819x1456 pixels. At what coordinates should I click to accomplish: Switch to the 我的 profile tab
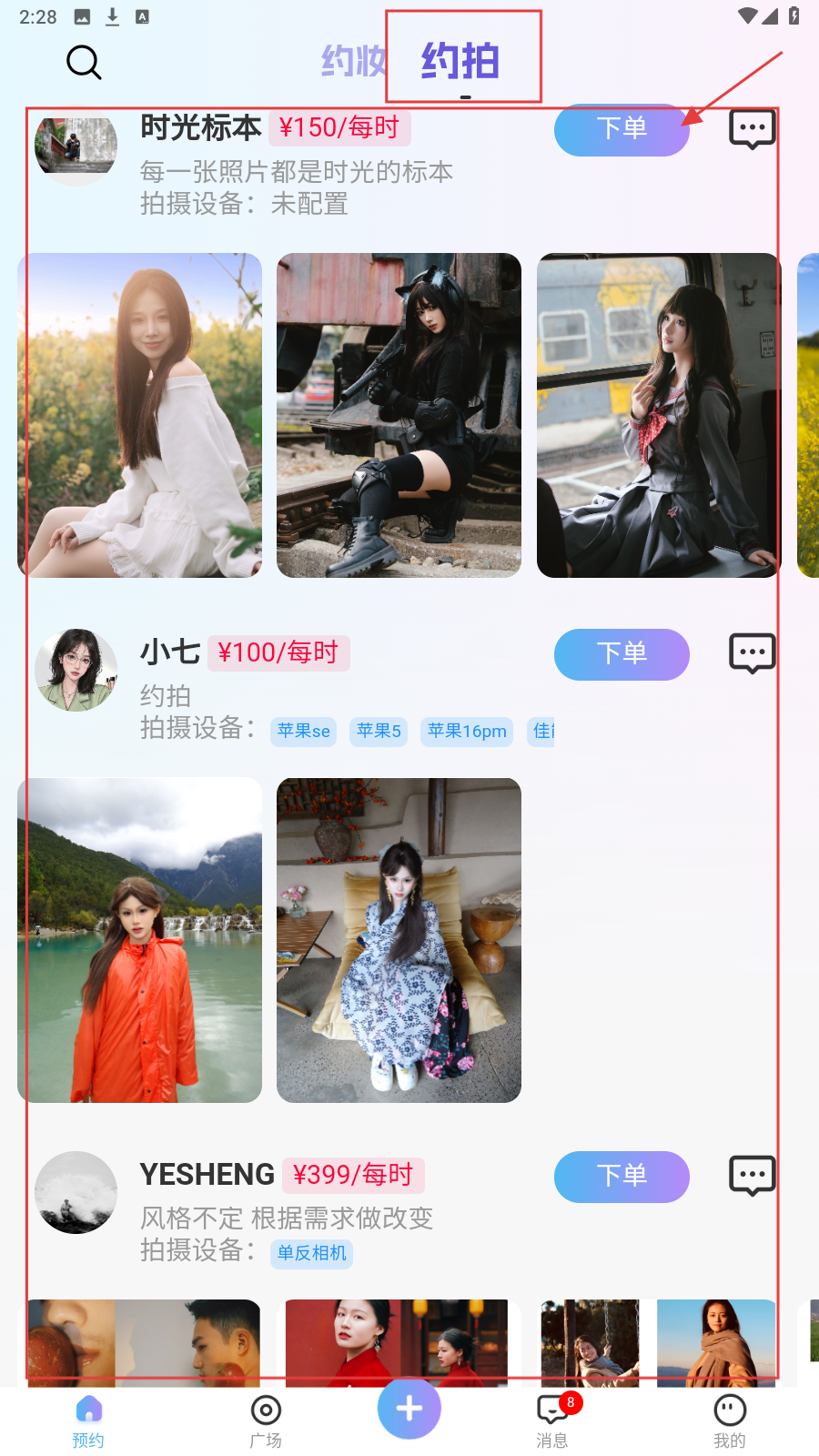pos(730,1421)
